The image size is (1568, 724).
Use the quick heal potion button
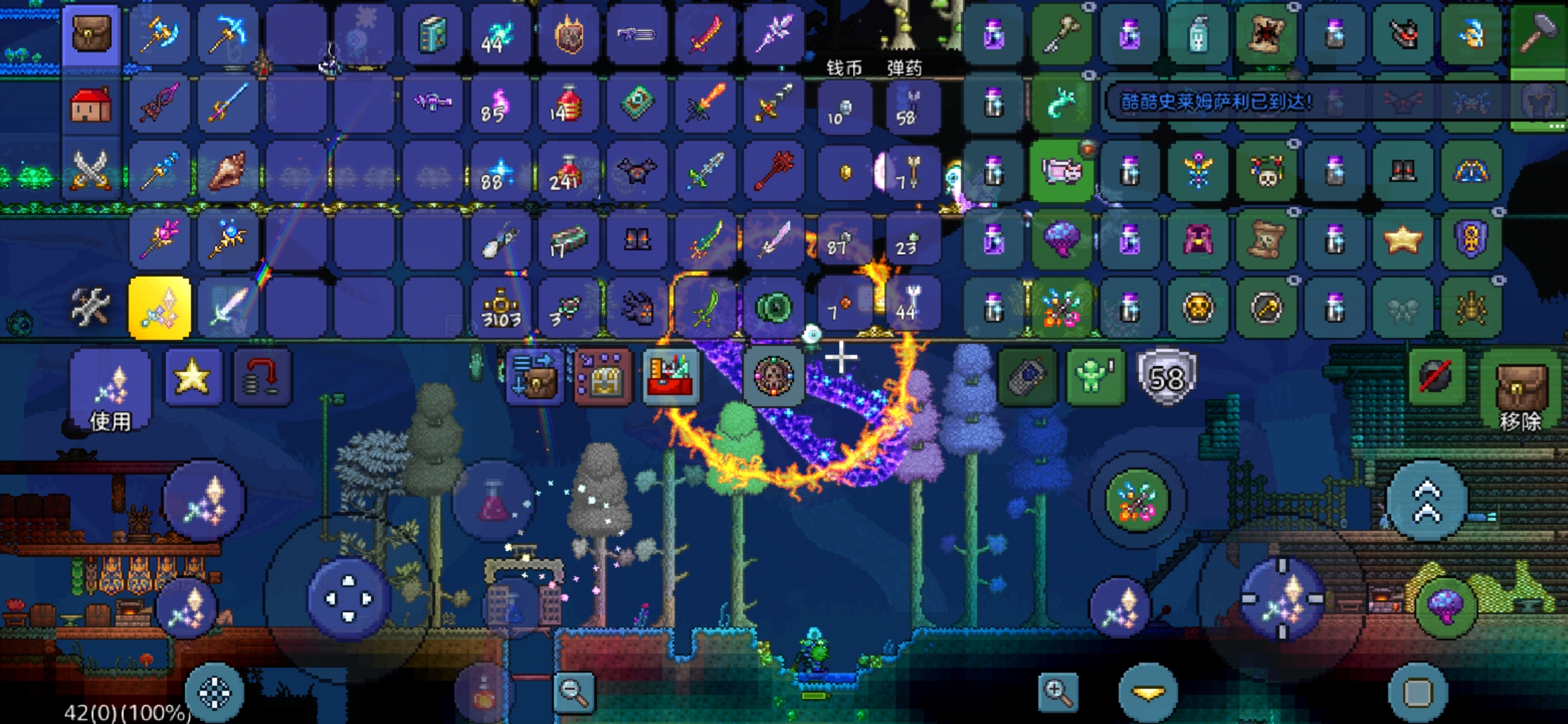pyautogui.click(x=493, y=501)
